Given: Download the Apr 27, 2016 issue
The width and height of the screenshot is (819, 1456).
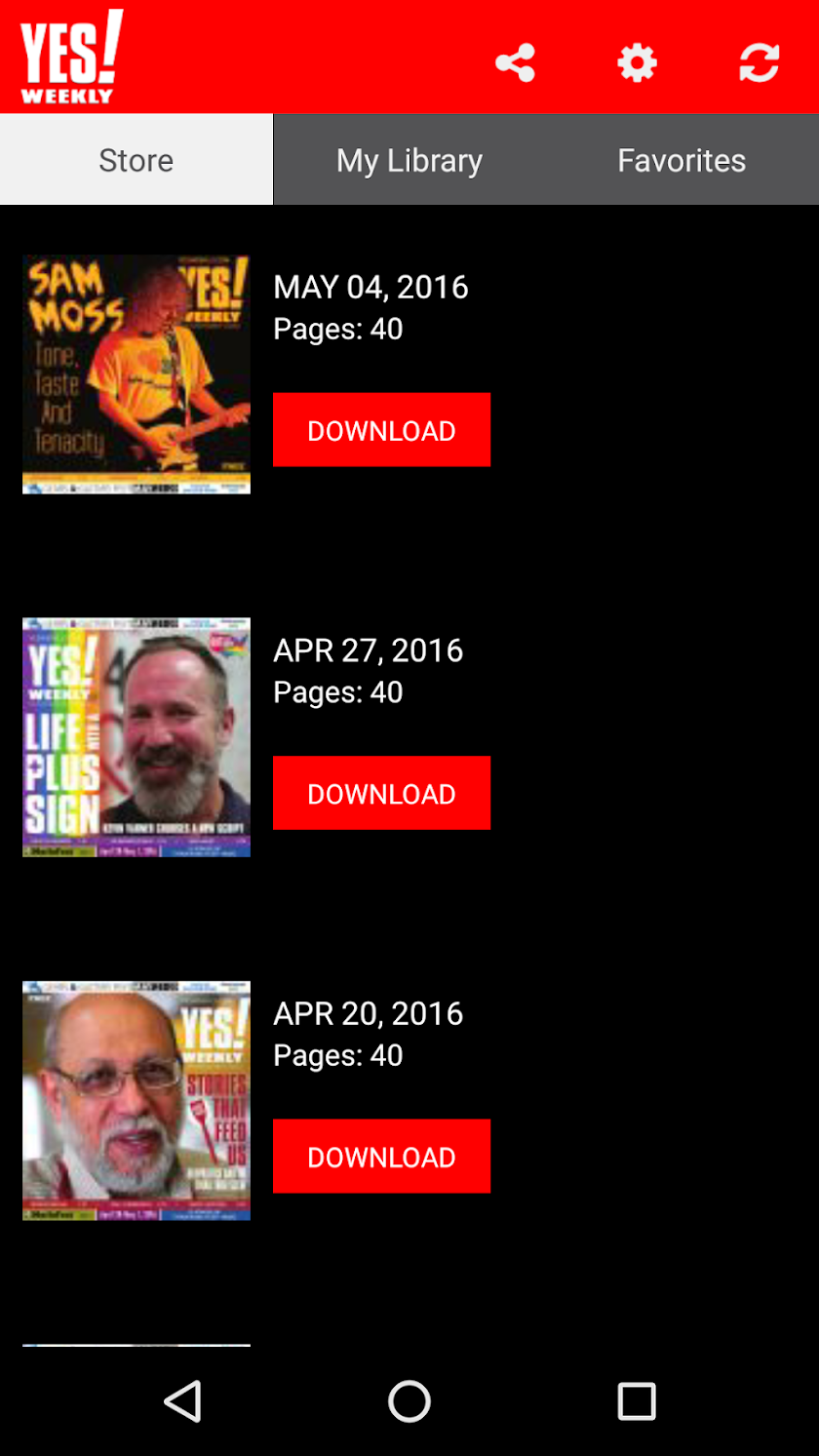Looking at the screenshot, I should [381, 793].
